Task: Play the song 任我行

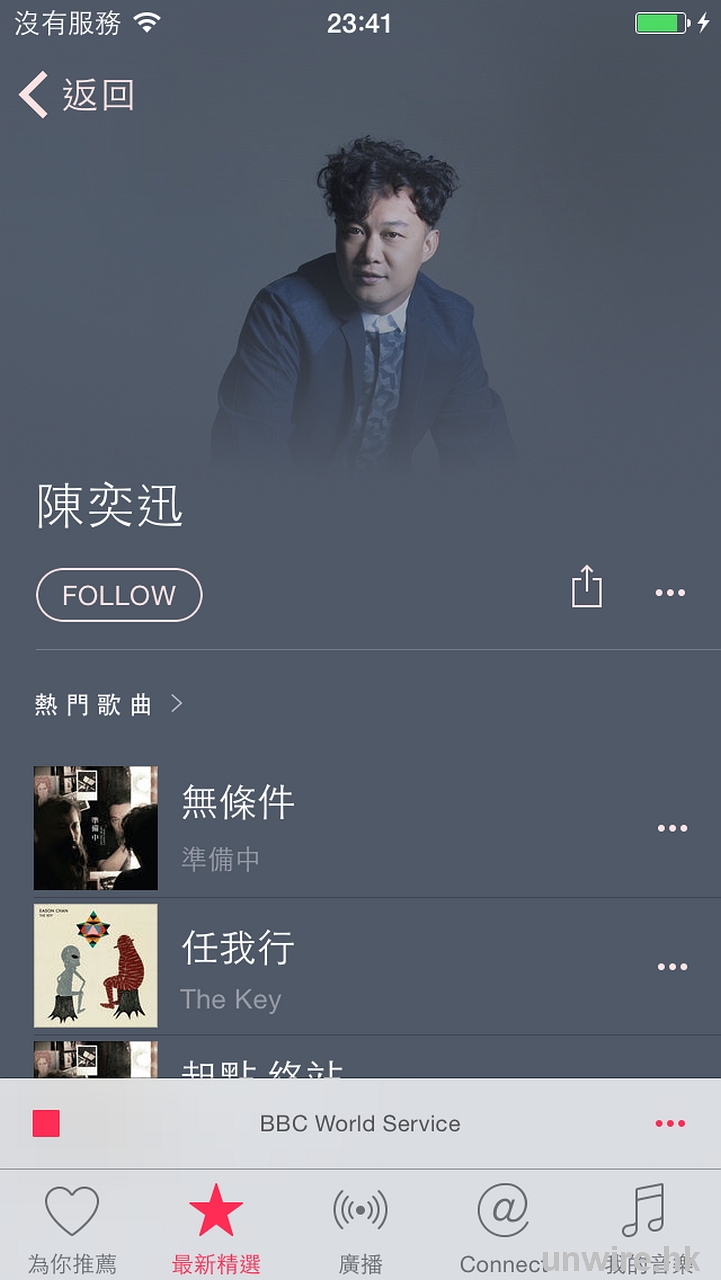Action: click(x=238, y=948)
